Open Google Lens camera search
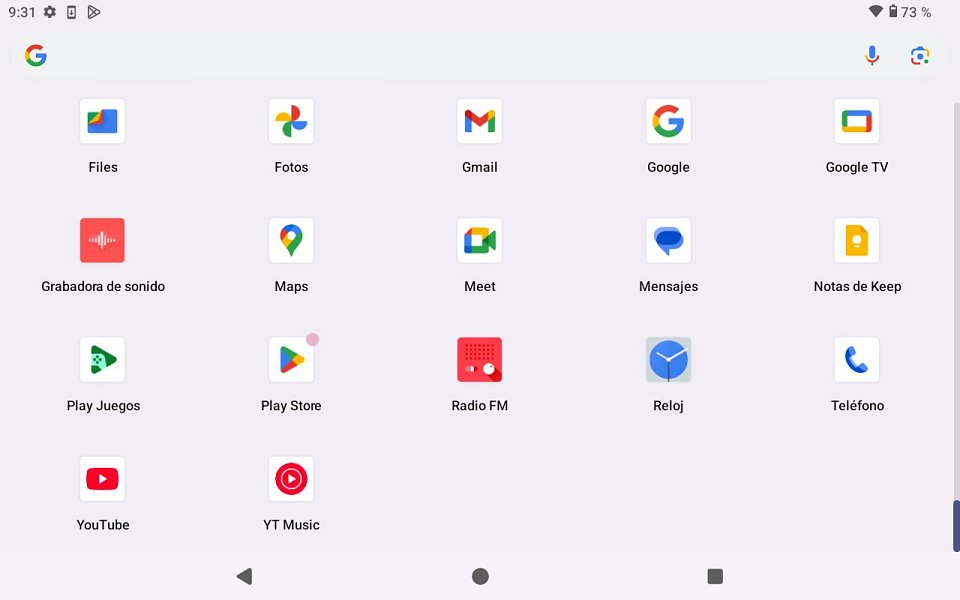Image resolution: width=960 pixels, height=600 pixels. click(920, 56)
